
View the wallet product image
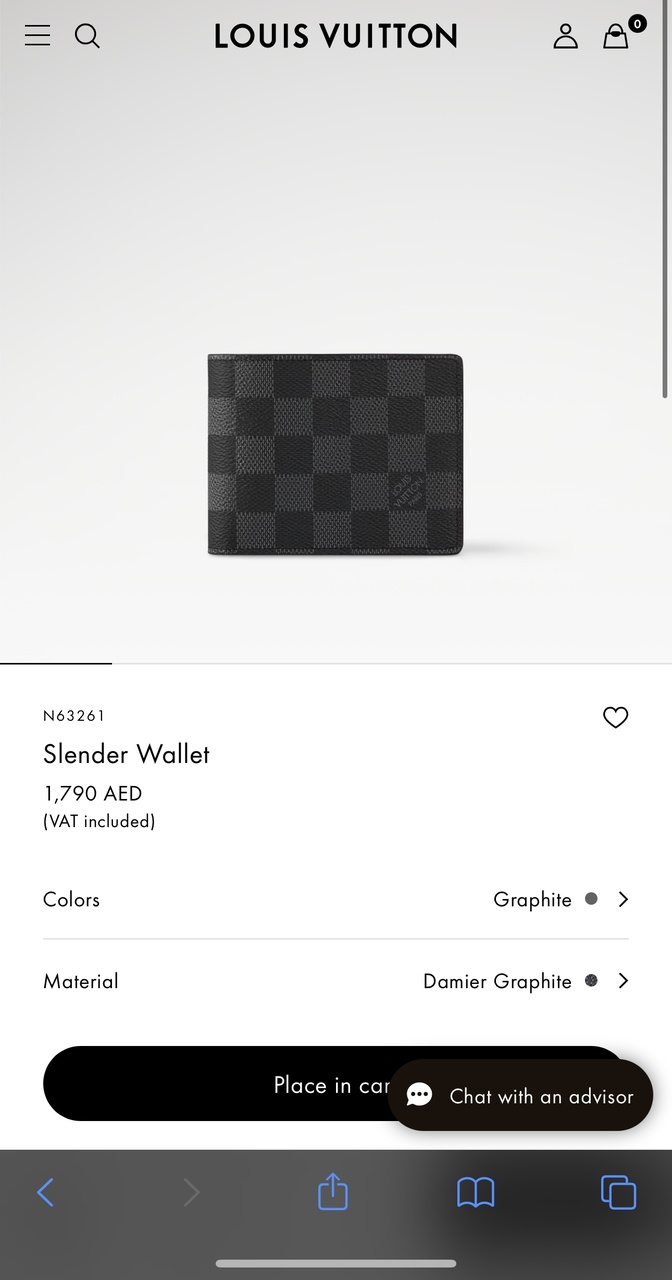(336, 455)
